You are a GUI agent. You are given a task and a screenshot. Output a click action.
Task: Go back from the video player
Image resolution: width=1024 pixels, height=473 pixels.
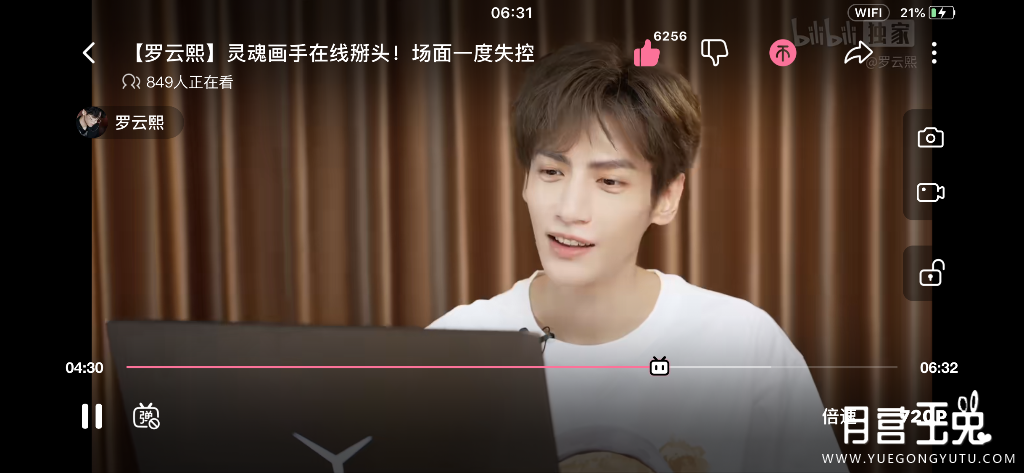(x=89, y=53)
